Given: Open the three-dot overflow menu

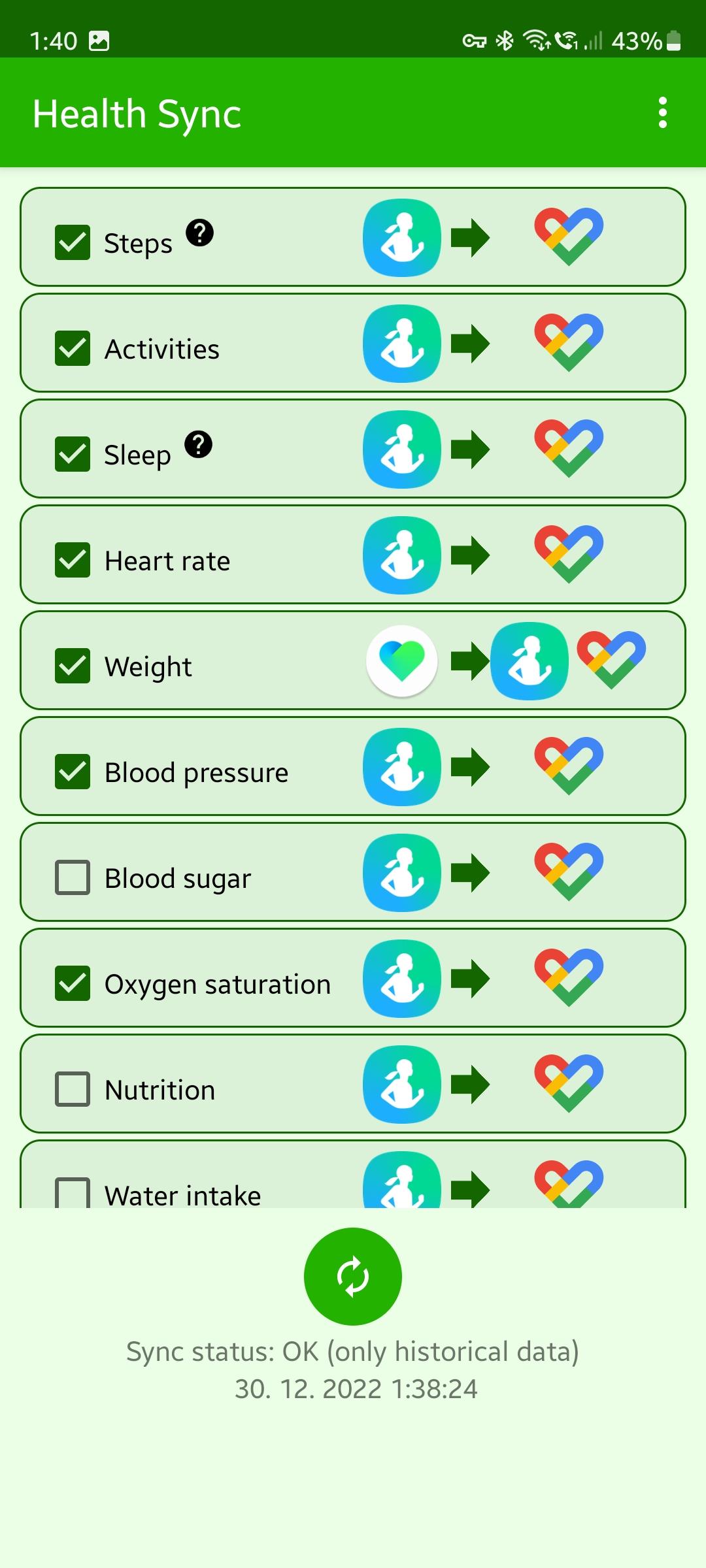Looking at the screenshot, I should [663, 113].
